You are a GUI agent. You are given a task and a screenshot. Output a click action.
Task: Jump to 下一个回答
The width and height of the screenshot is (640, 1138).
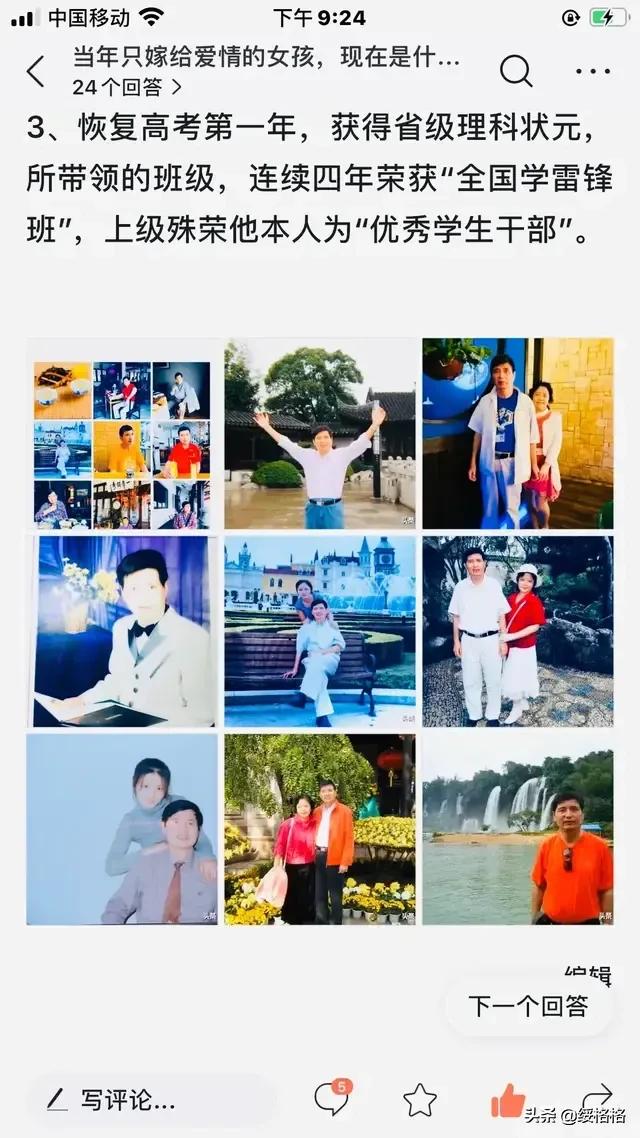point(528,1006)
